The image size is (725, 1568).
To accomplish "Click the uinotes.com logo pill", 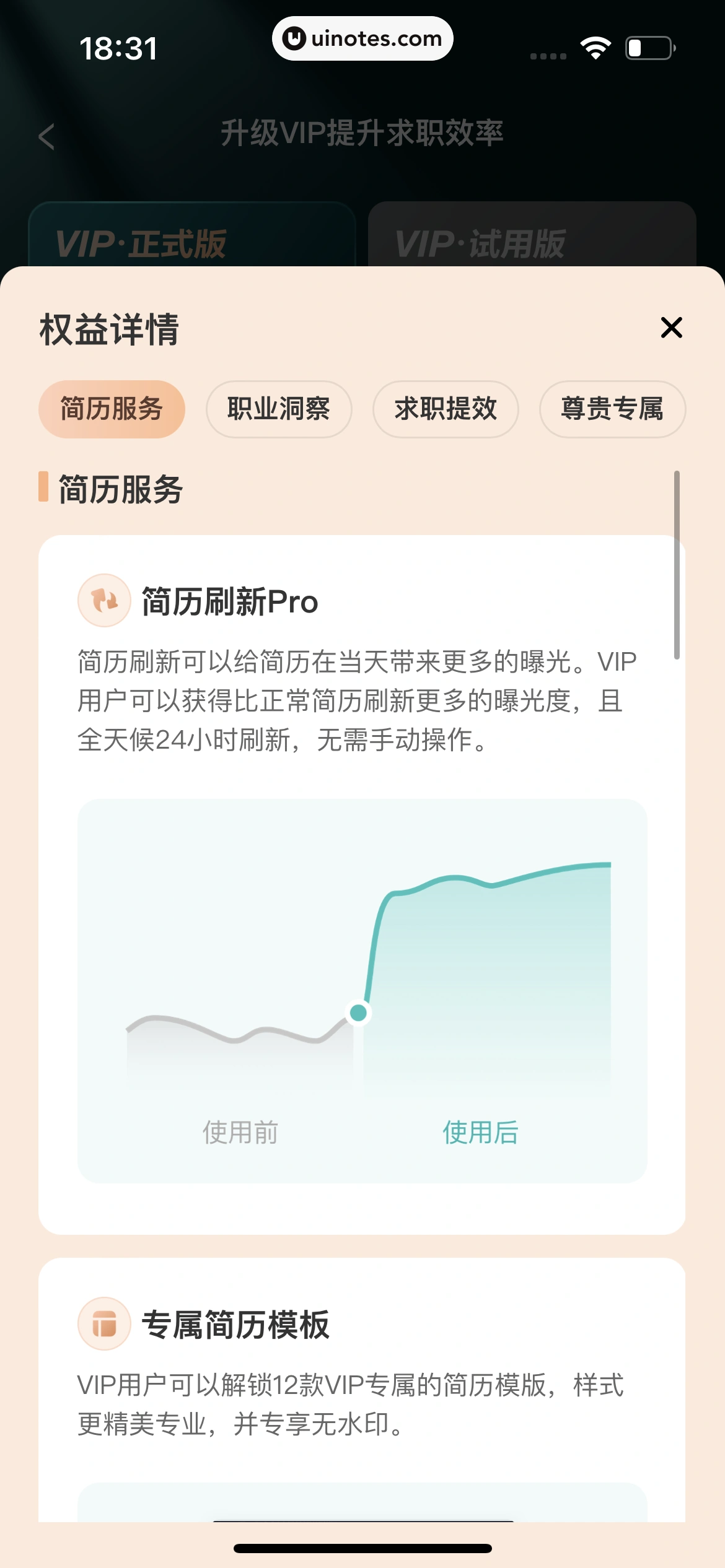I will 362,38.
